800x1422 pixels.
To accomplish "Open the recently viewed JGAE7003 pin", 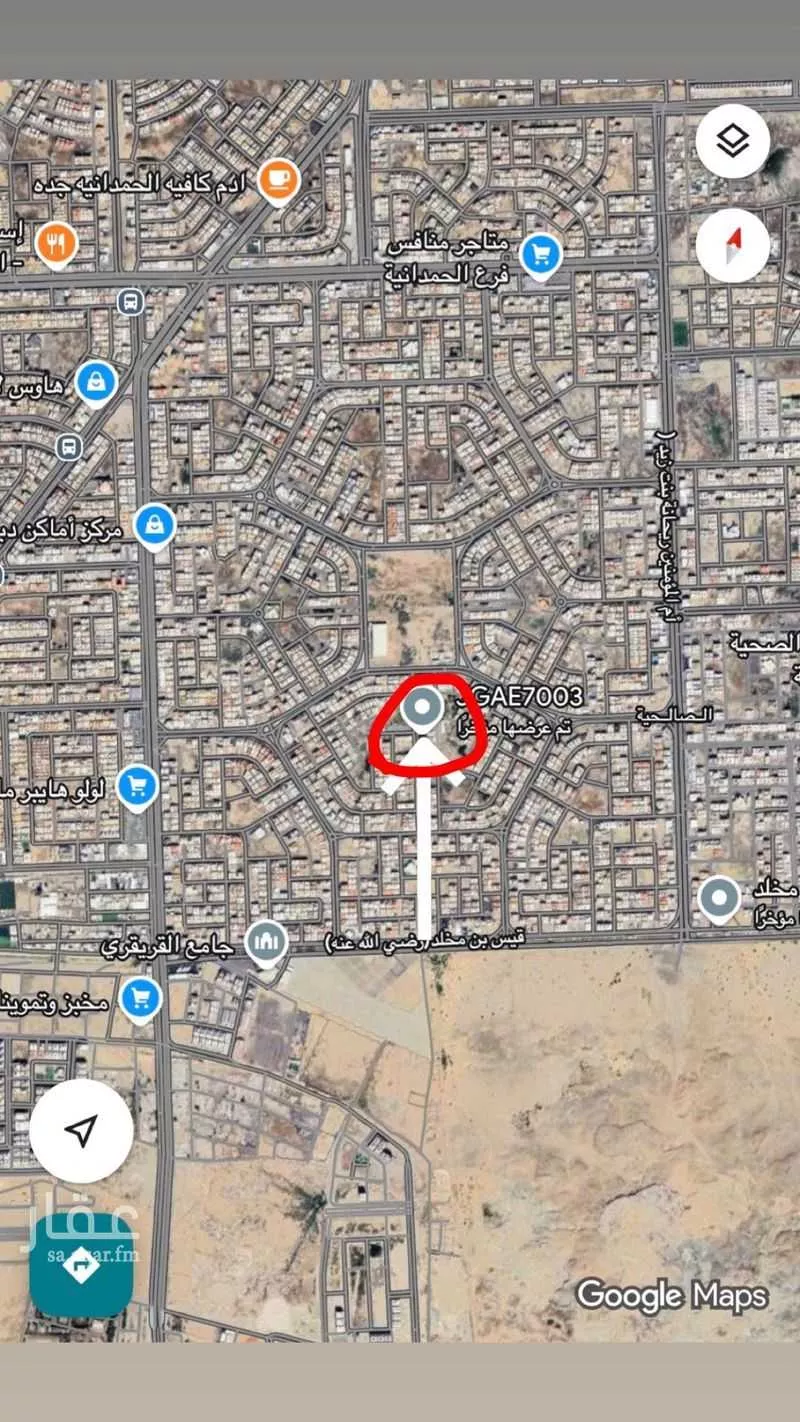I will [x=422, y=708].
